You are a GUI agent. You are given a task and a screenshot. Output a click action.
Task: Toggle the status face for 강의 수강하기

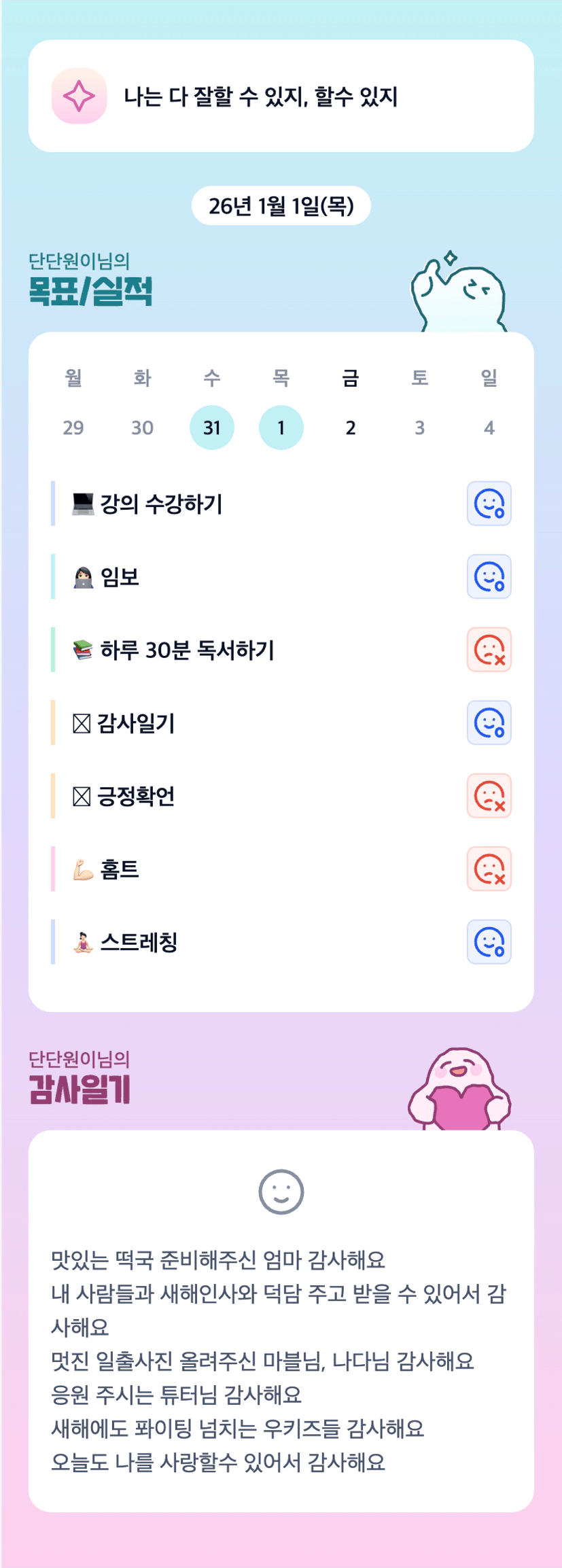(x=489, y=504)
